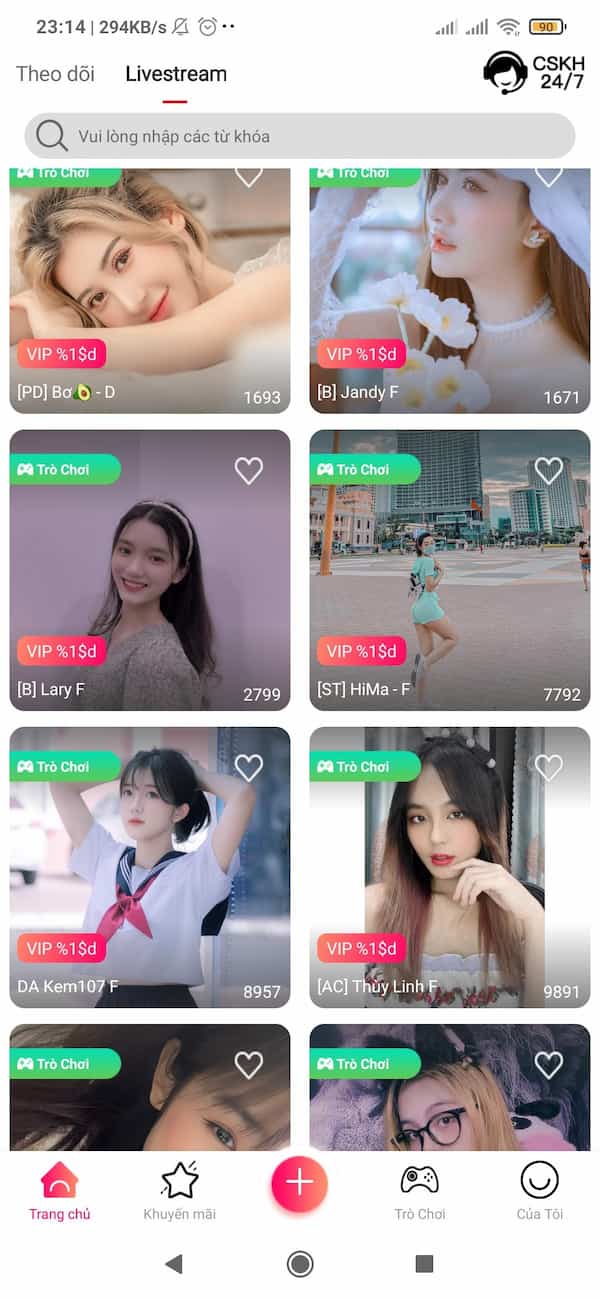
Task: Switch to the Theo dõi tab
Action: pyautogui.click(x=55, y=74)
